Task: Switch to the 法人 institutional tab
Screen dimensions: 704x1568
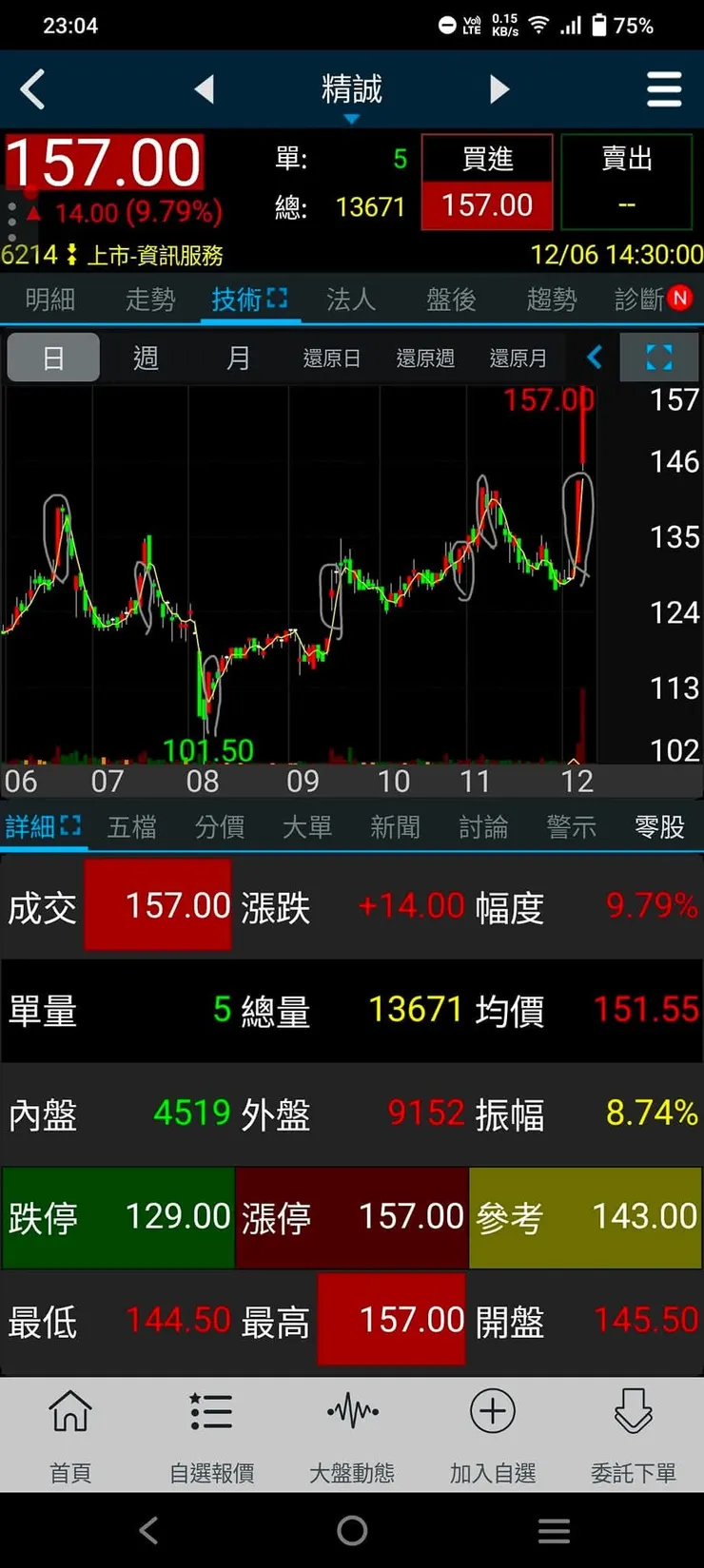Action: pyautogui.click(x=352, y=300)
